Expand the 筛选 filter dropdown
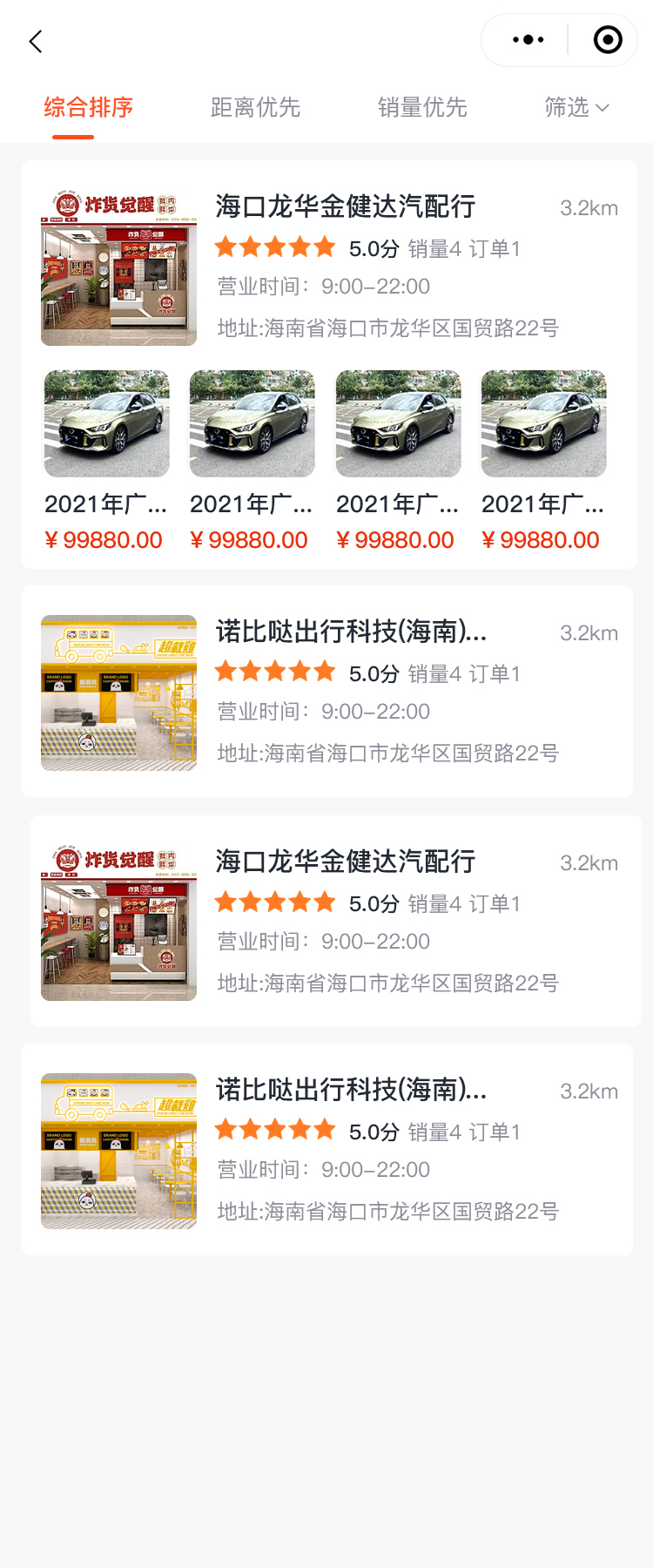Viewport: 653px width, 1568px height. (x=576, y=107)
